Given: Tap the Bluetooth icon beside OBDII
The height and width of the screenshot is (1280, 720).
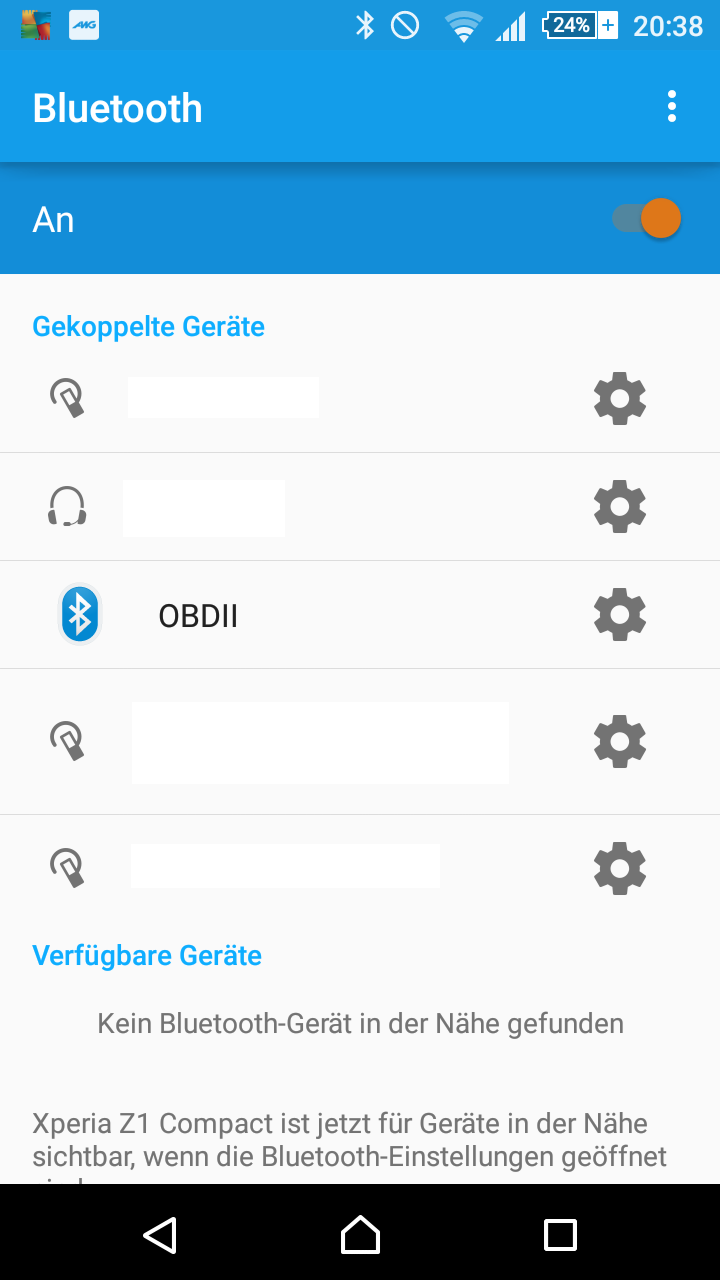Looking at the screenshot, I should pyautogui.click(x=79, y=614).
